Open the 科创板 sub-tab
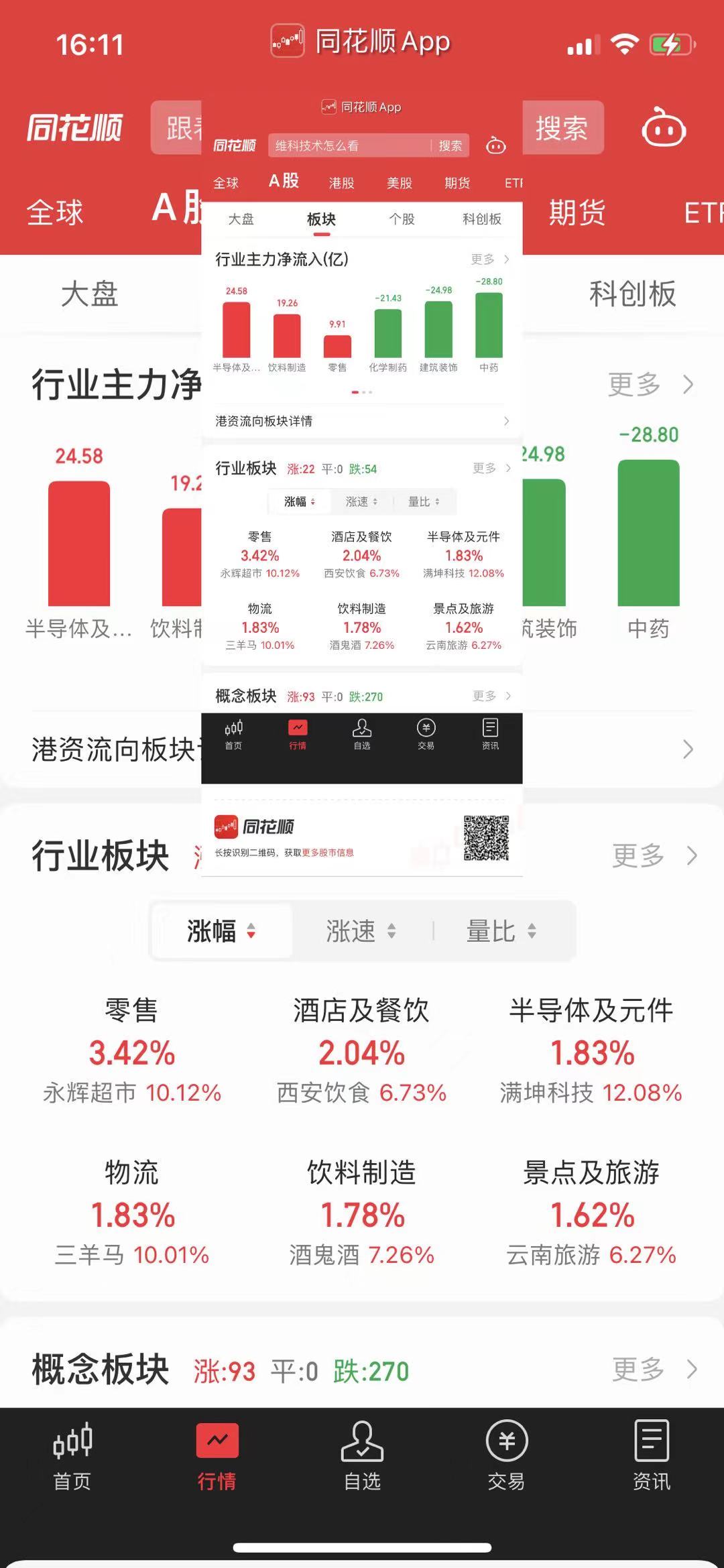The width and height of the screenshot is (724, 1568). [632, 294]
